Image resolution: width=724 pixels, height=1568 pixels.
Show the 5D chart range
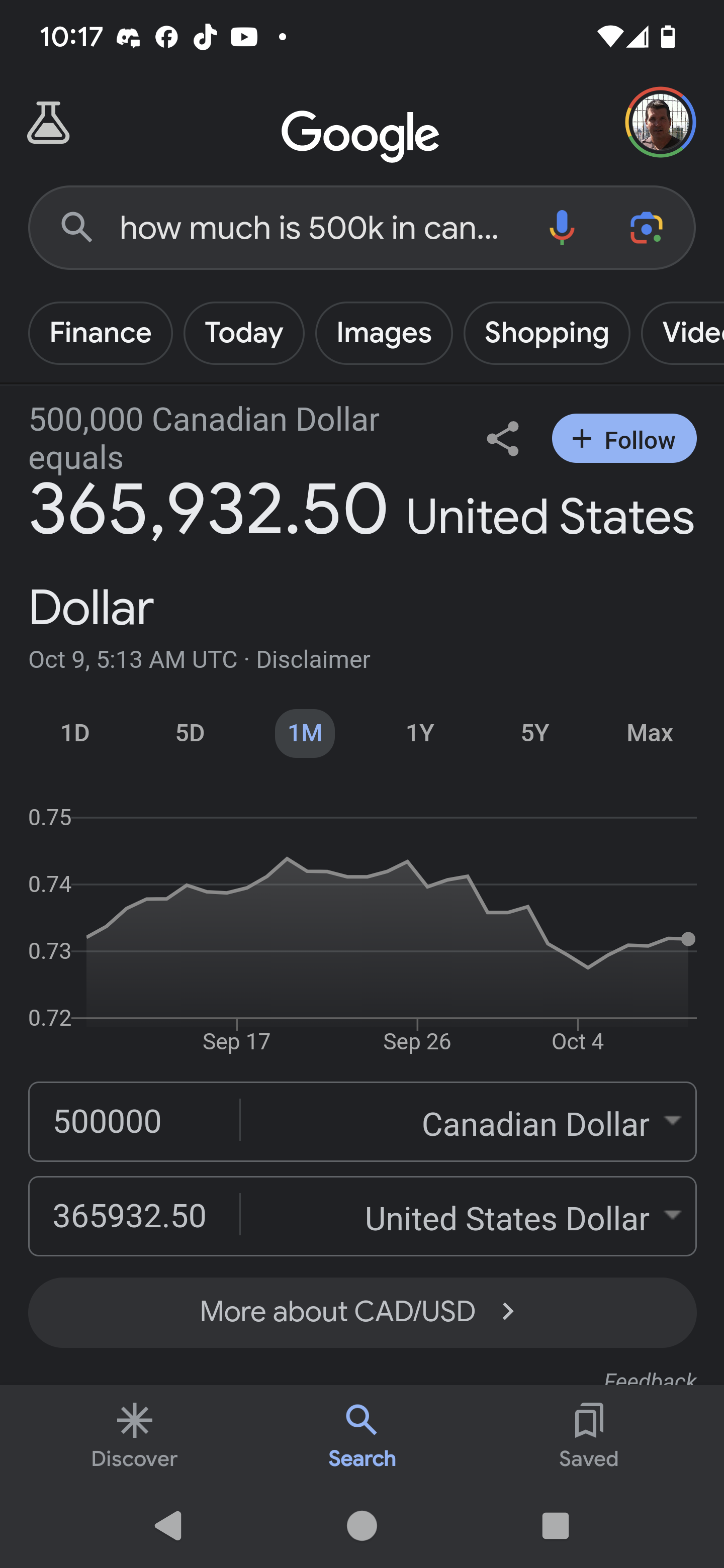(190, 733)
